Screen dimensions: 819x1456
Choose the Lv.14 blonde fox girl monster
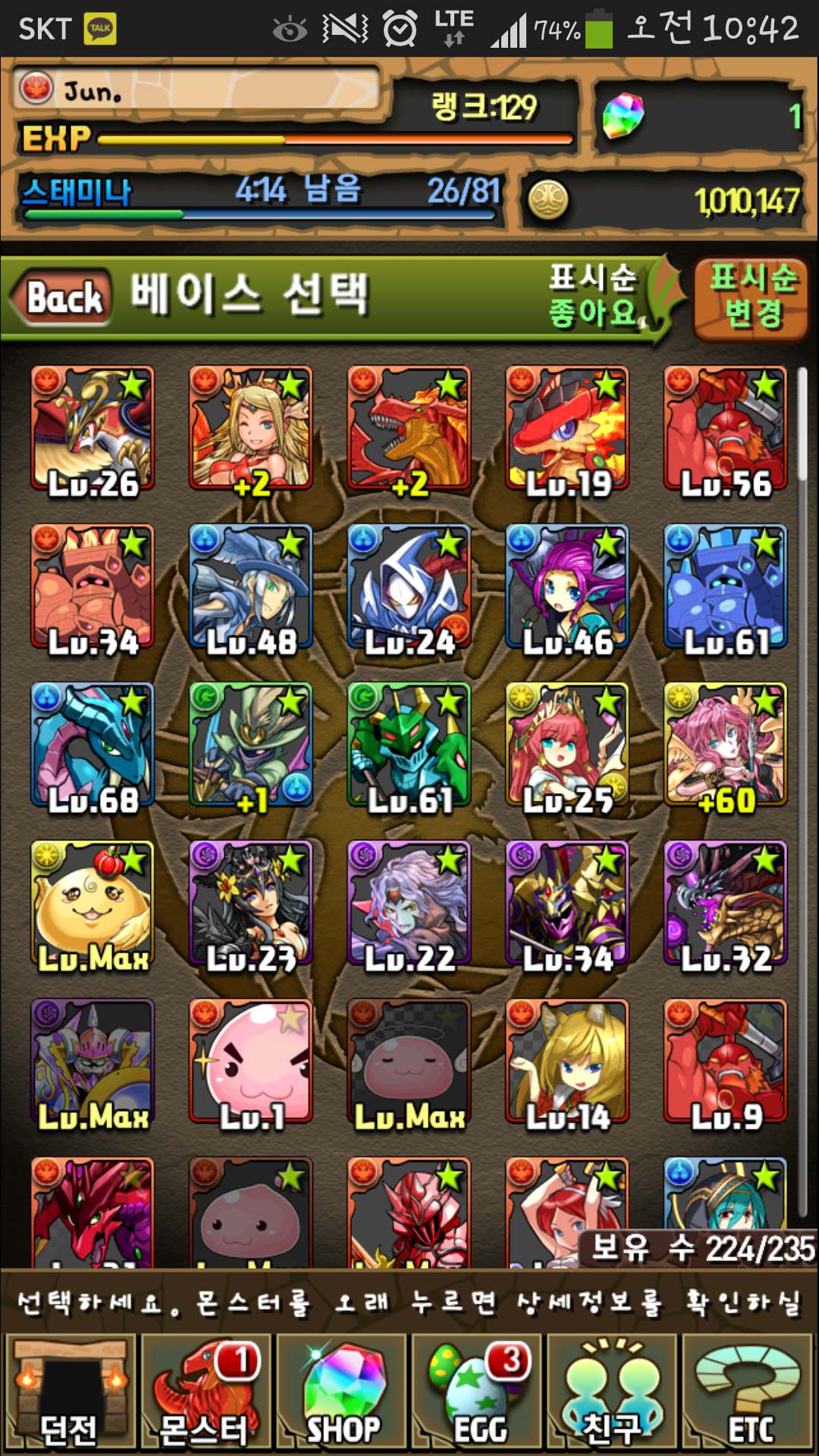click(x=567, y=1062)
